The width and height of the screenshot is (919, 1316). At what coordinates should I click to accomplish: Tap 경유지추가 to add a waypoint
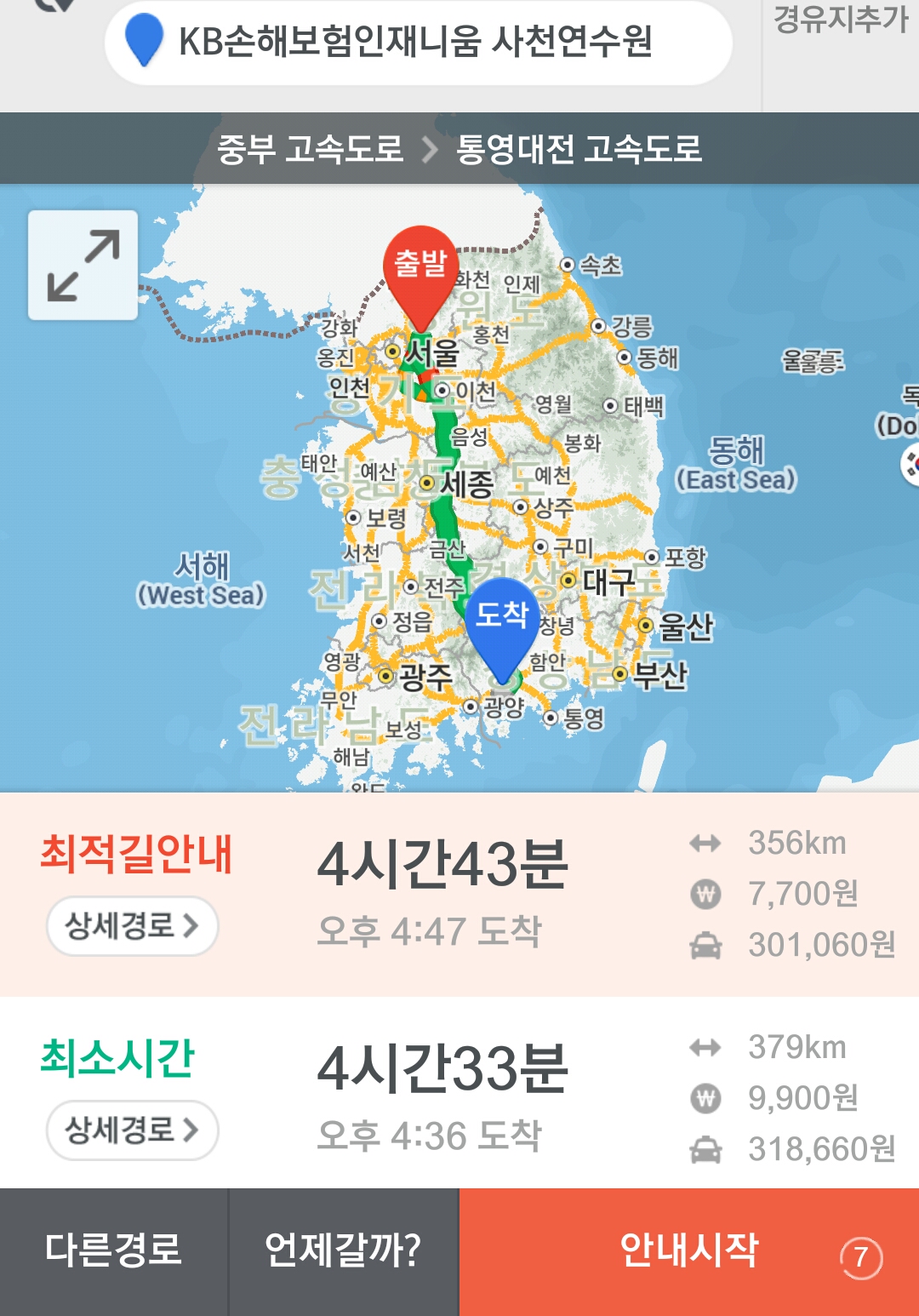841,20
